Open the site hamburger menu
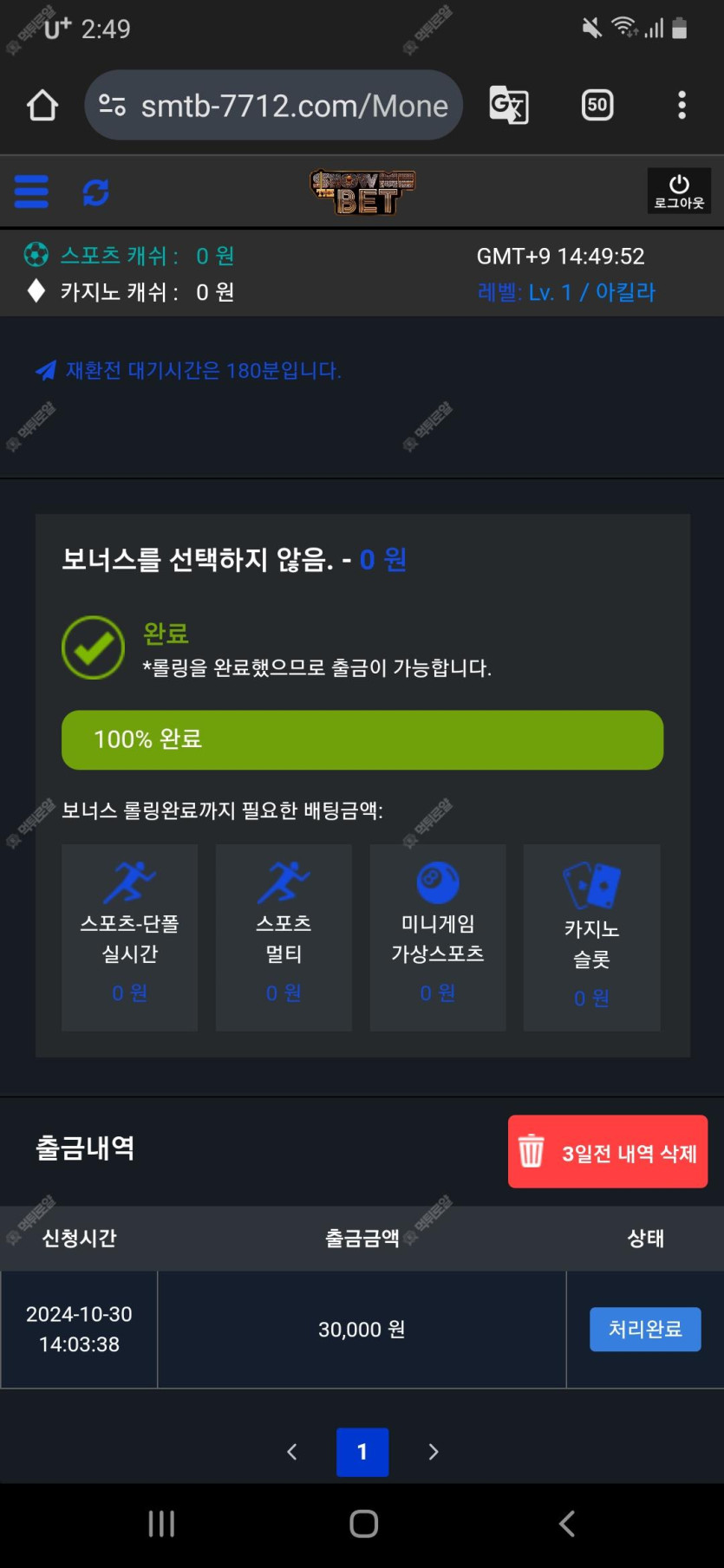This screenshot has height=1568, width=724. (x=31, y=192)
